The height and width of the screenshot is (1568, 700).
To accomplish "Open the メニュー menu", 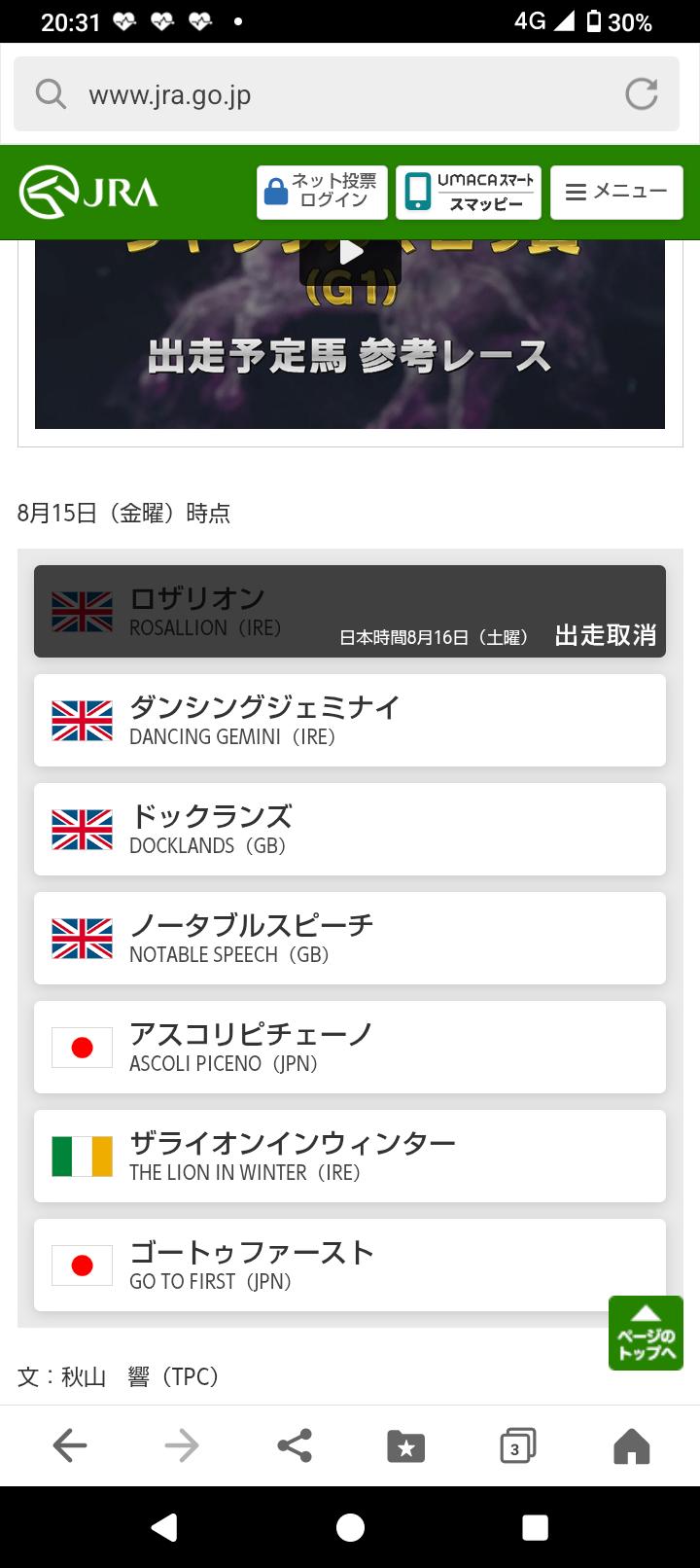I will click(x=616, y=192).
